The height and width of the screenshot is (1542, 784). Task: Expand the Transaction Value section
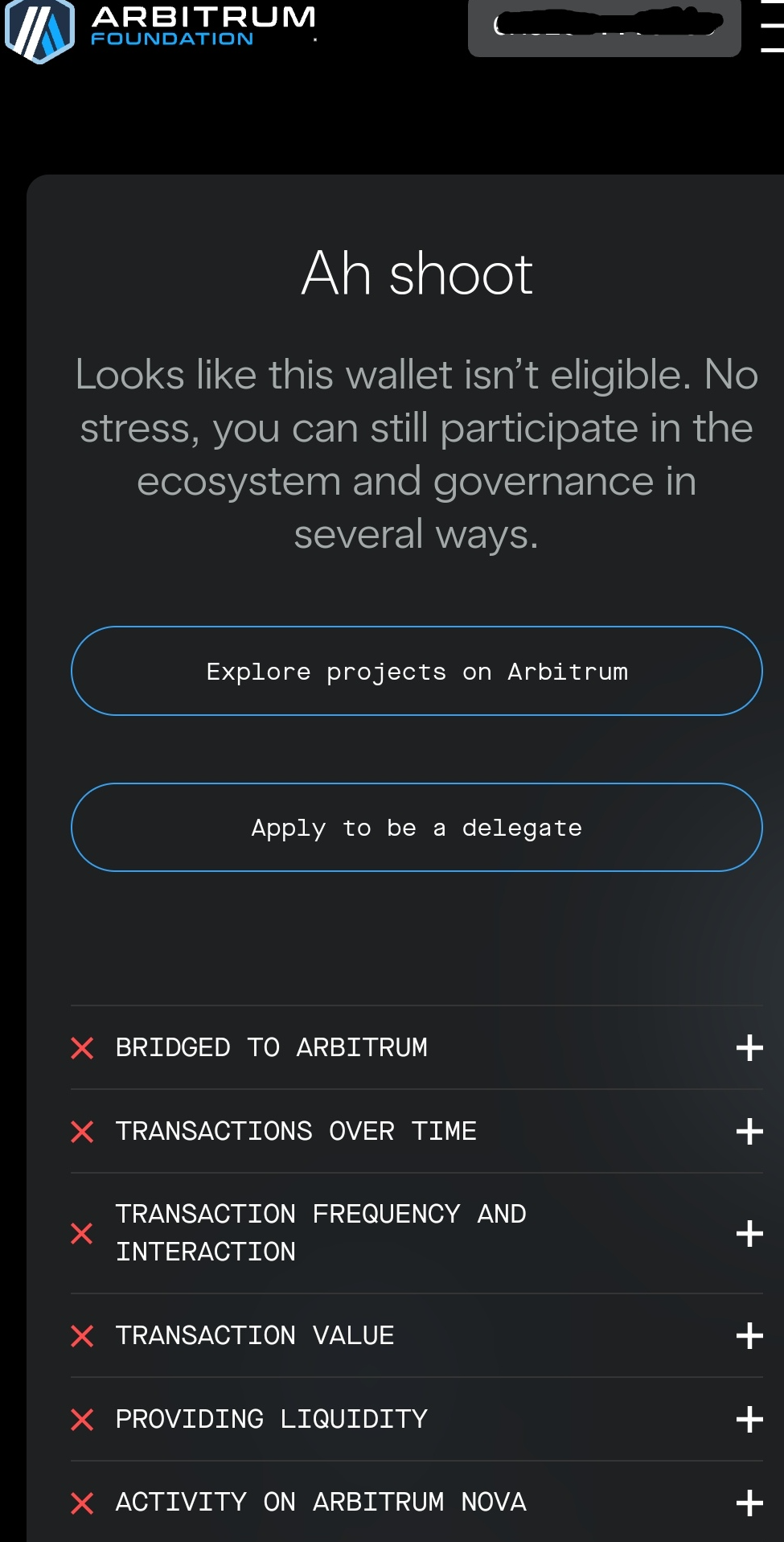pos(749,1335)
